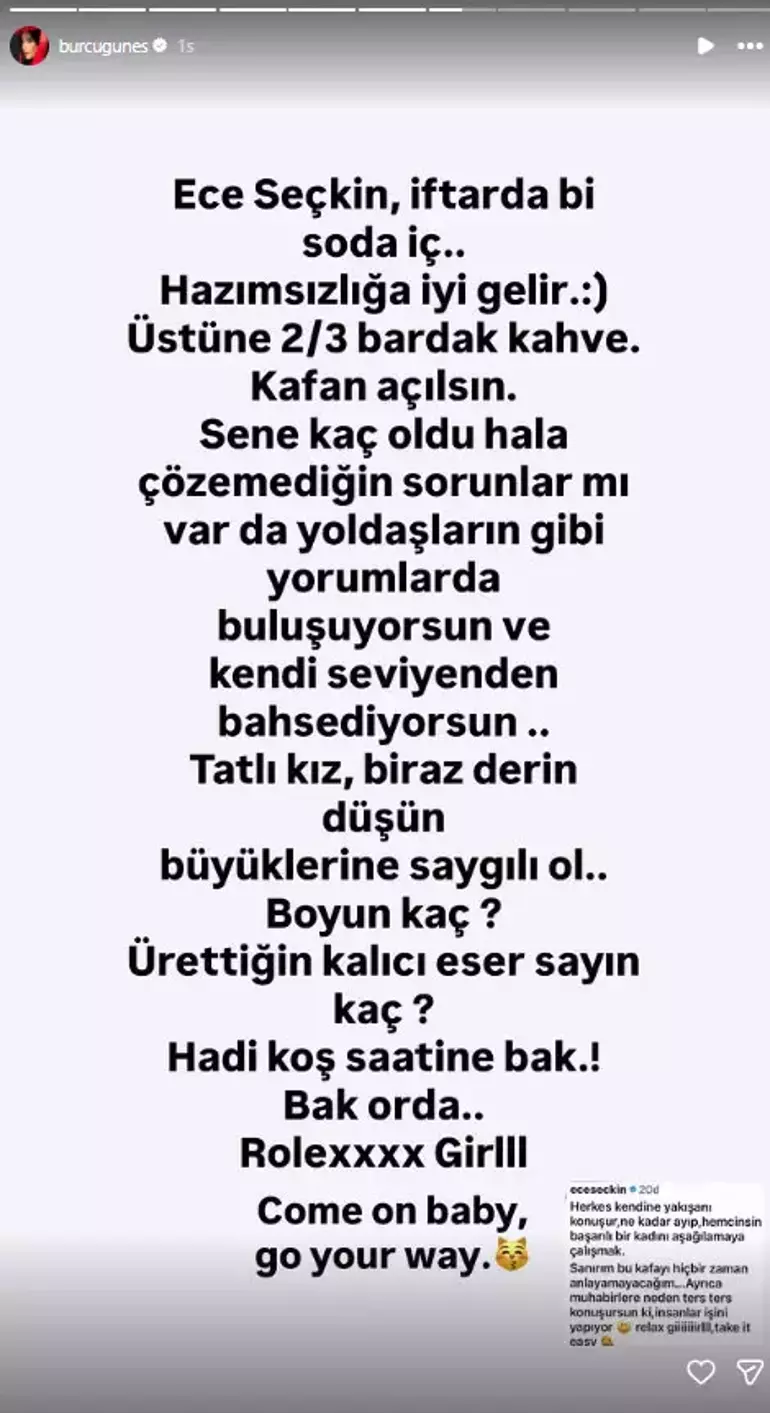Open the embedded eceseckin comment sticker
This screenshot has height=1413, width=770.
[x=661, y=1264]
